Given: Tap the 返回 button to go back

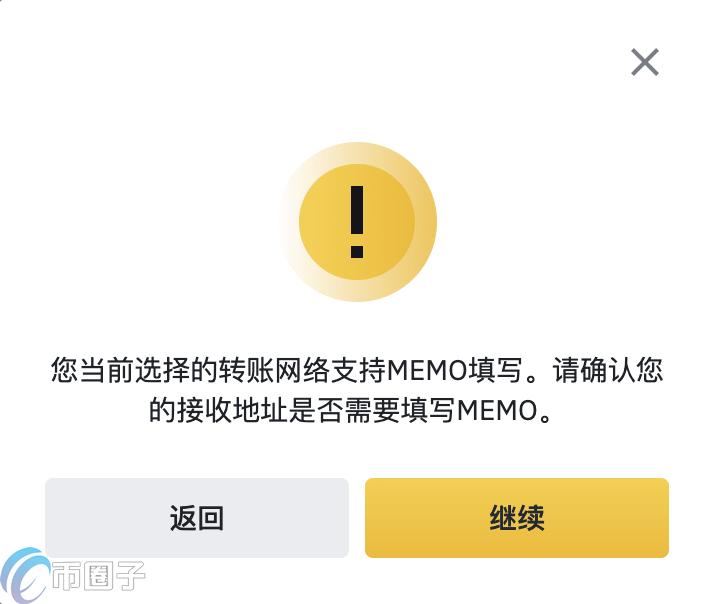Looking at the screenshot, I should pyautogui.click(x=197, y=518).
